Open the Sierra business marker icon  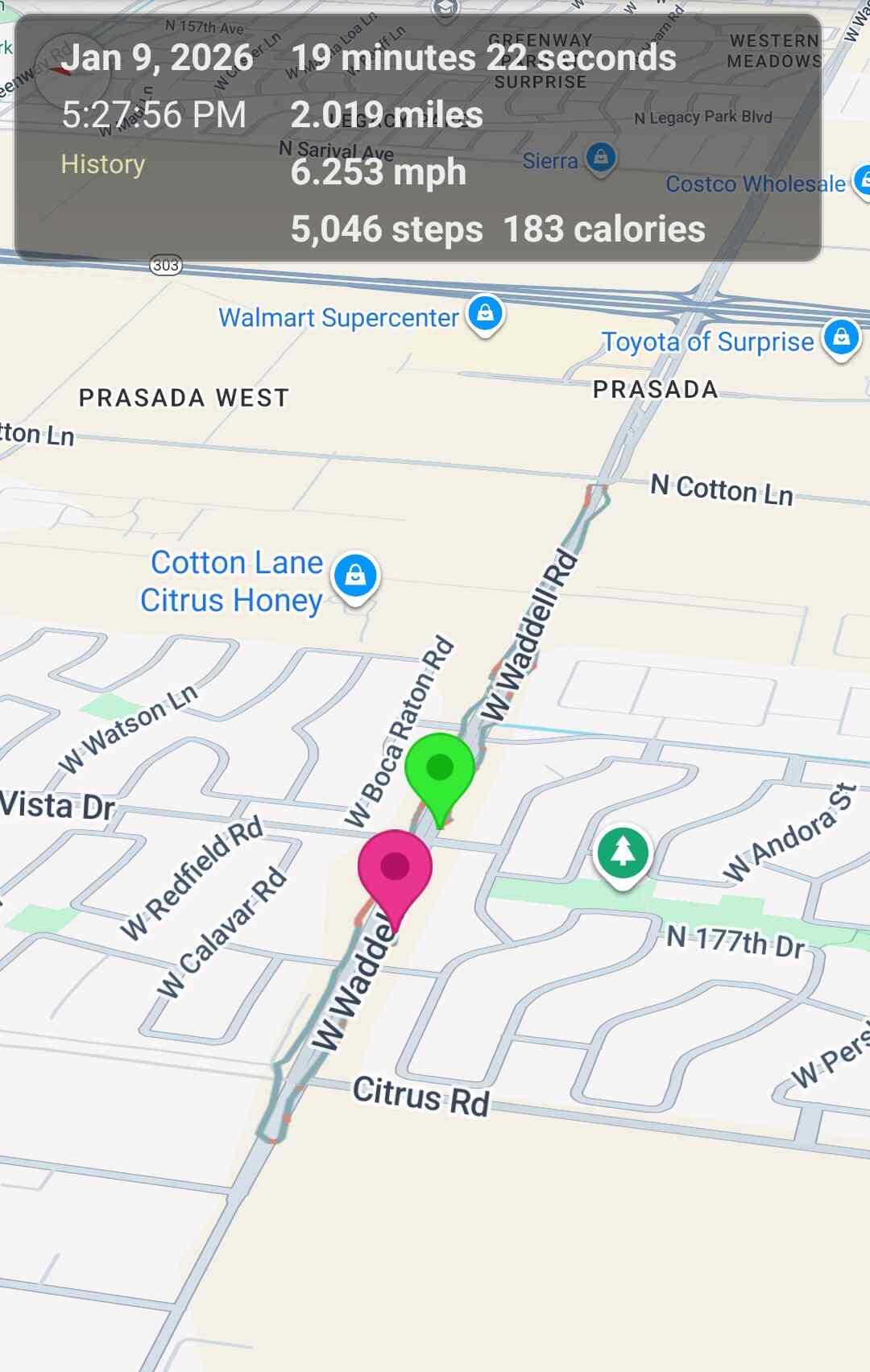coord(599,158)
